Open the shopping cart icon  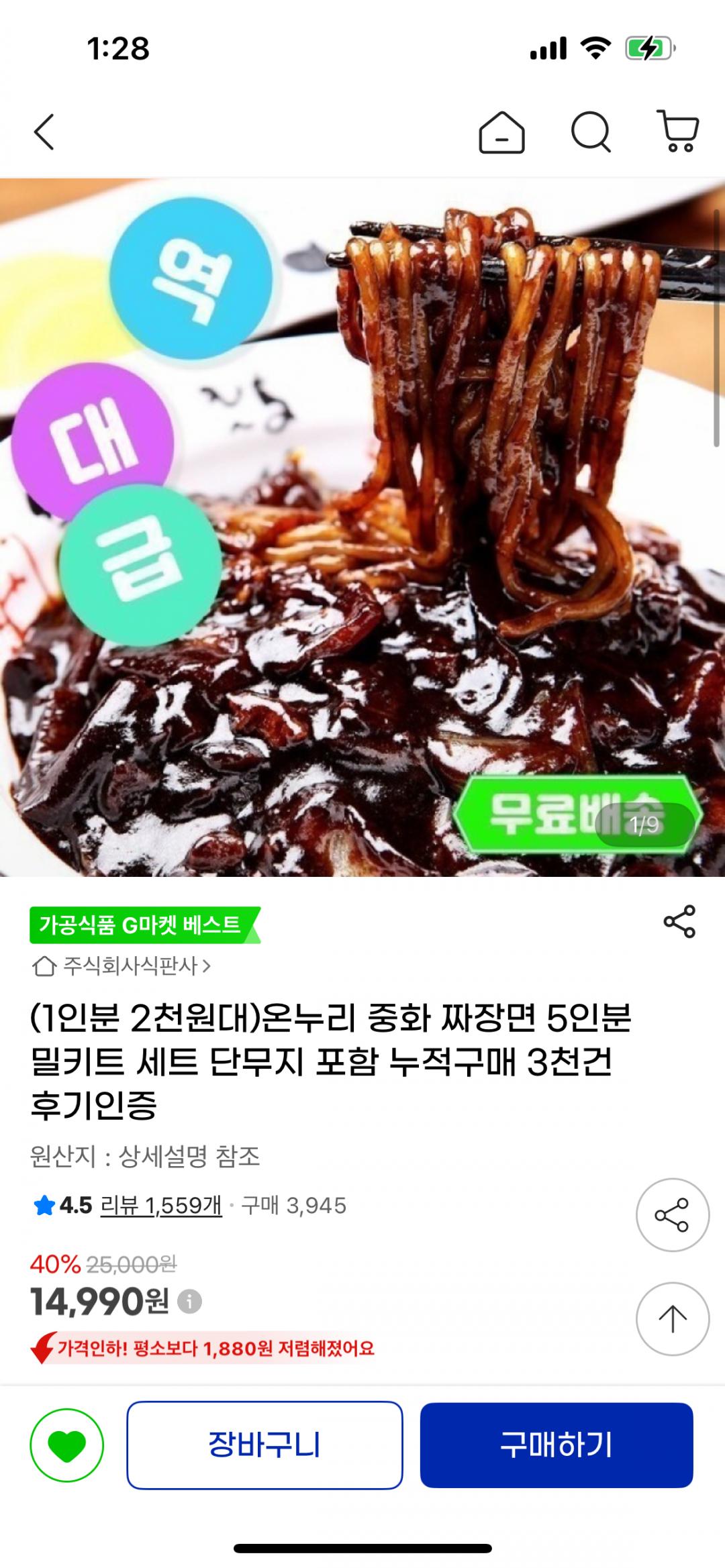pyautogui.click(x=678, y=132)
